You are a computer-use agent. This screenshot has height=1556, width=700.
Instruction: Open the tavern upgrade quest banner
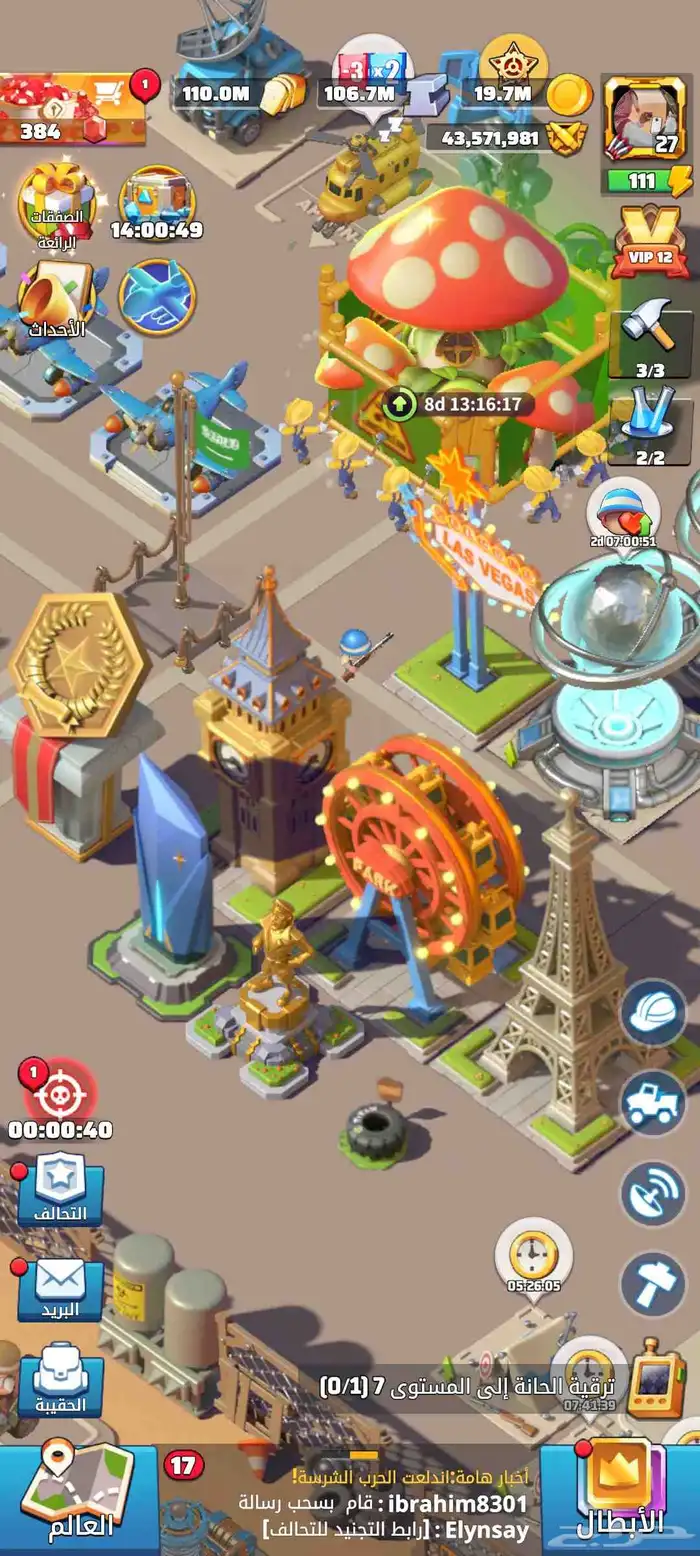coord(470,1387)
